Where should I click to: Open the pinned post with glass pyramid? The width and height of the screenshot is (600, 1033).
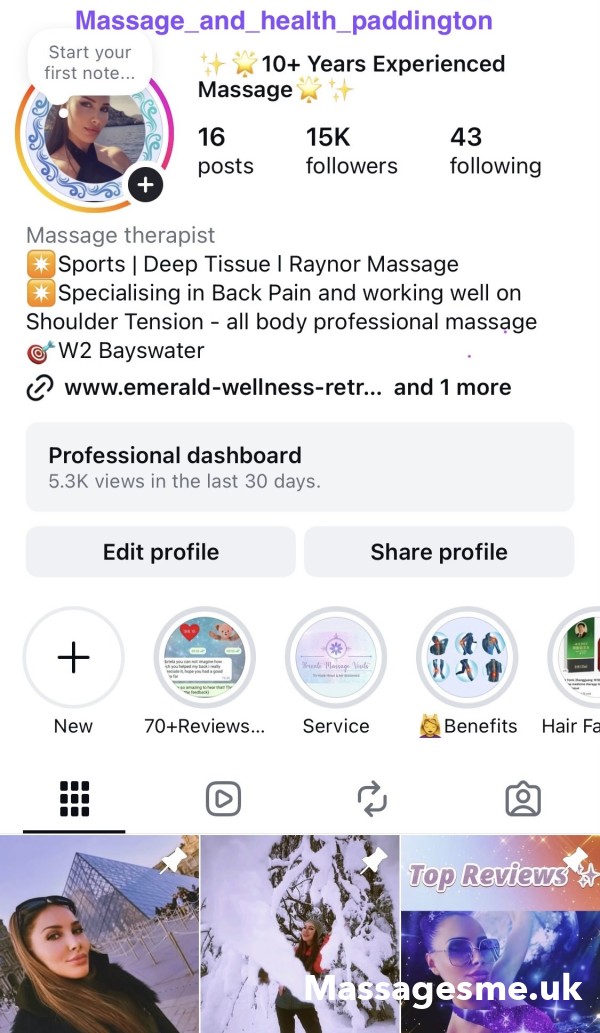[x=99, y=935]
